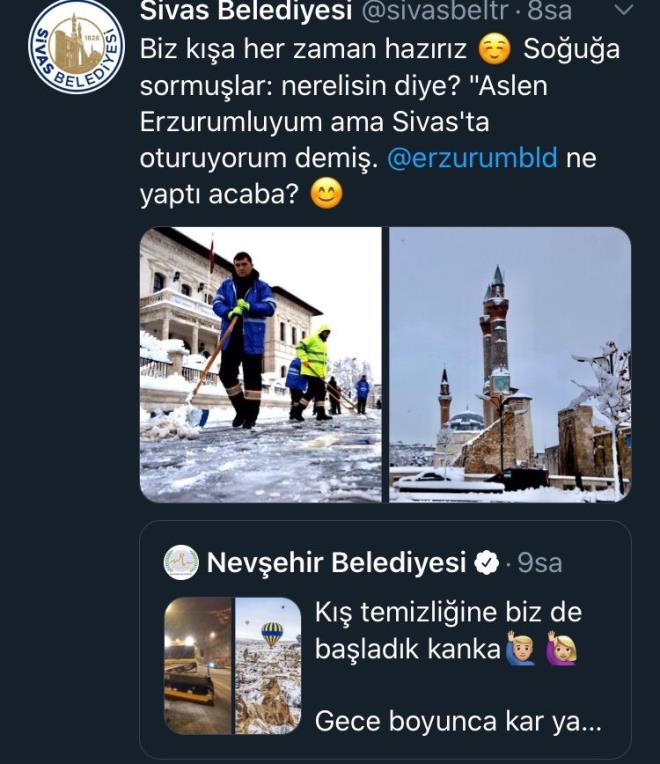View the snowy minaret photo

pyautogui.click(x=510, y=364)
